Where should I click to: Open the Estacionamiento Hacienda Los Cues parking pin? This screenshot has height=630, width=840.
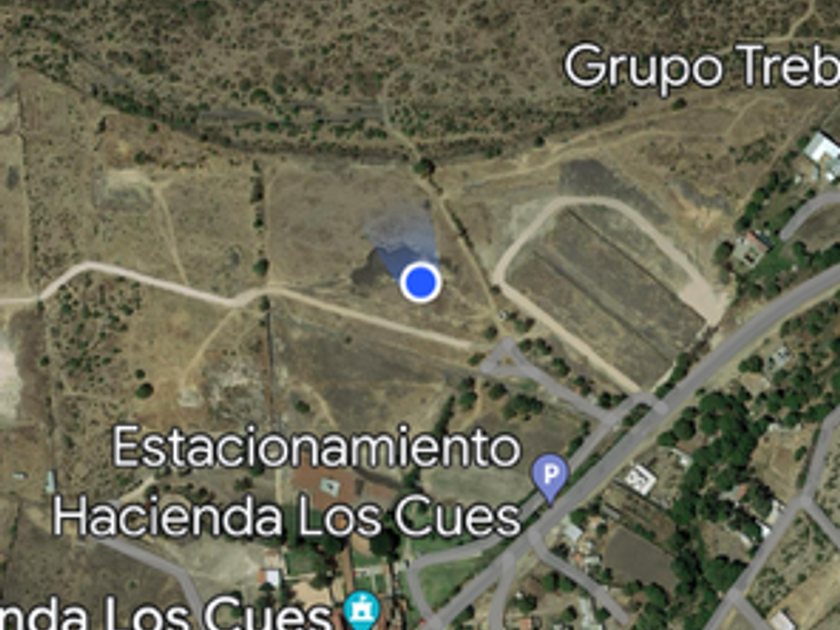549,475
